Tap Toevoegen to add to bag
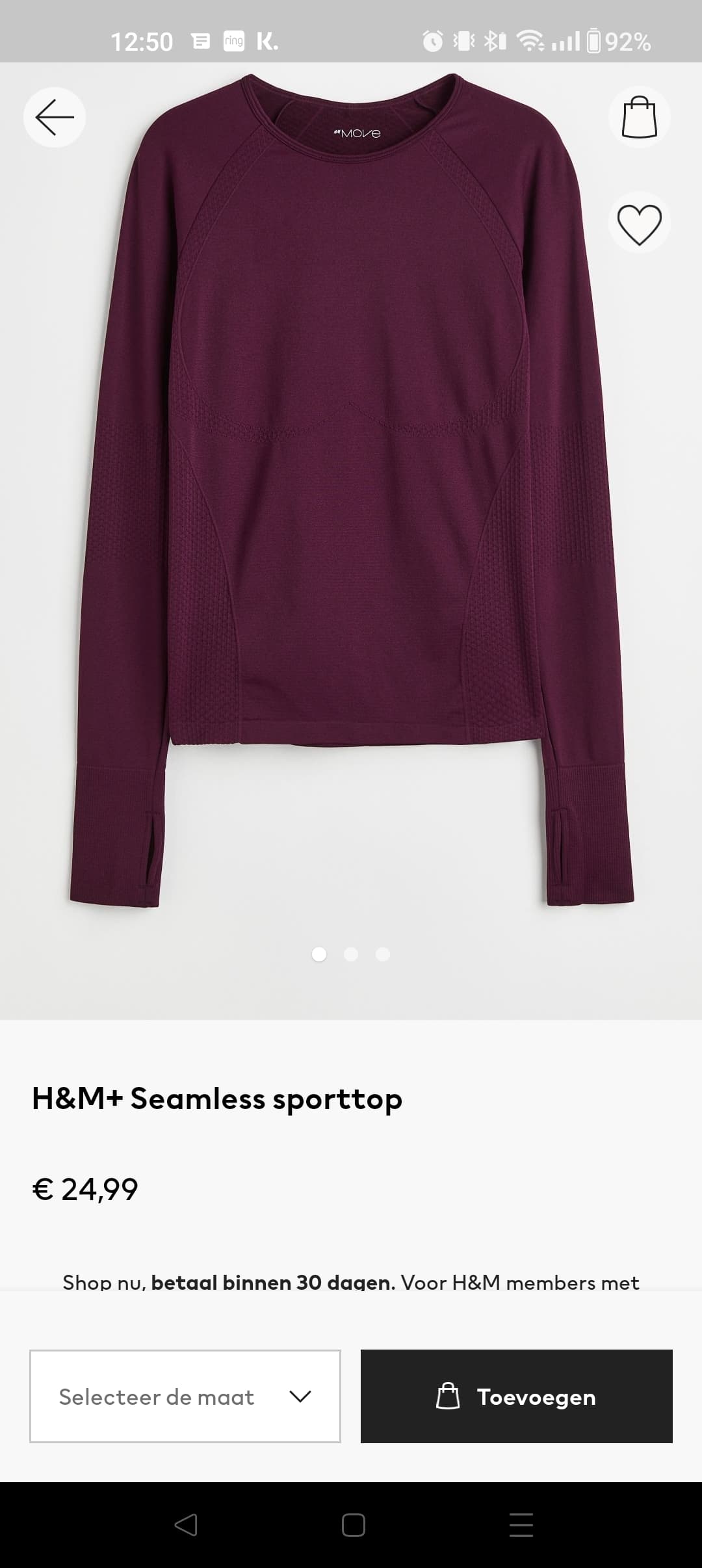 (517, 1396)
